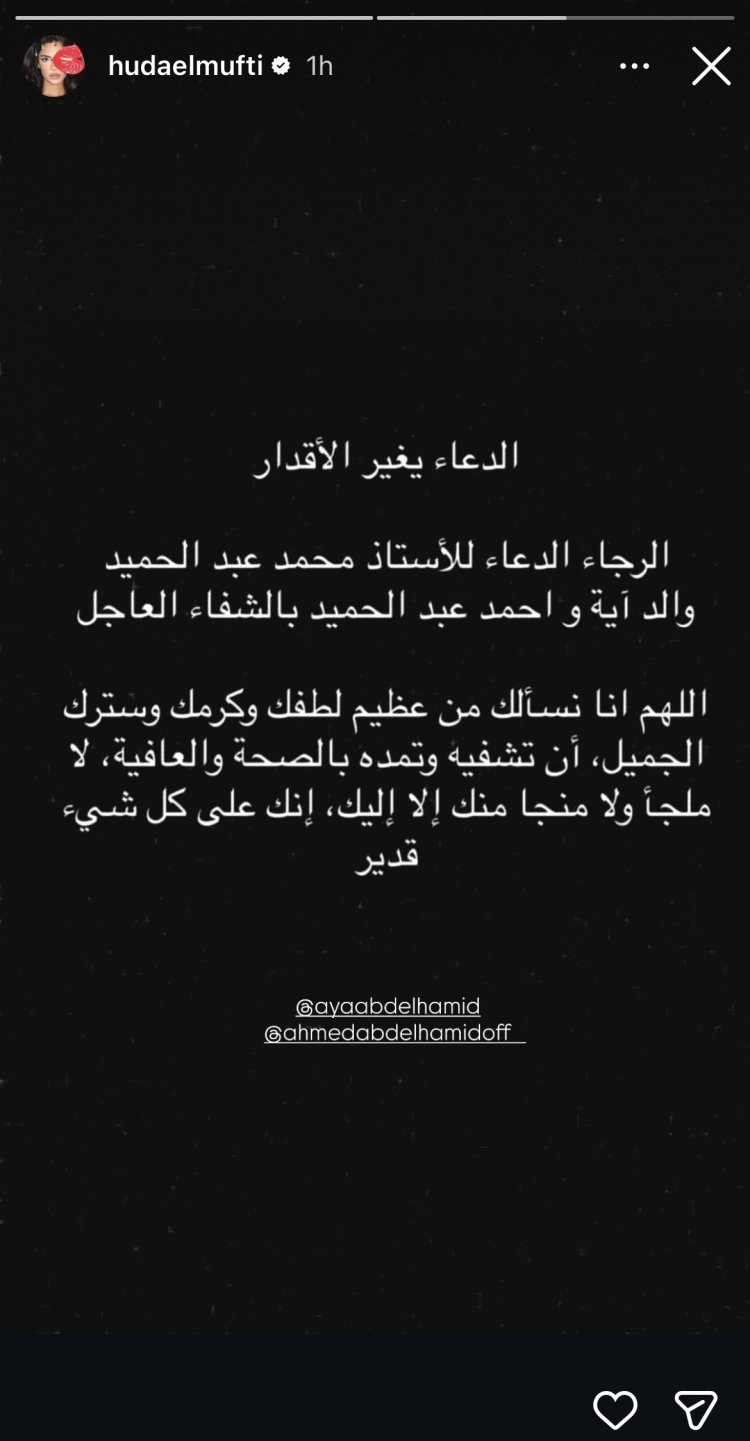Open hudaelmufti's profile picture

pyautogui.click(x=54, y=66)
